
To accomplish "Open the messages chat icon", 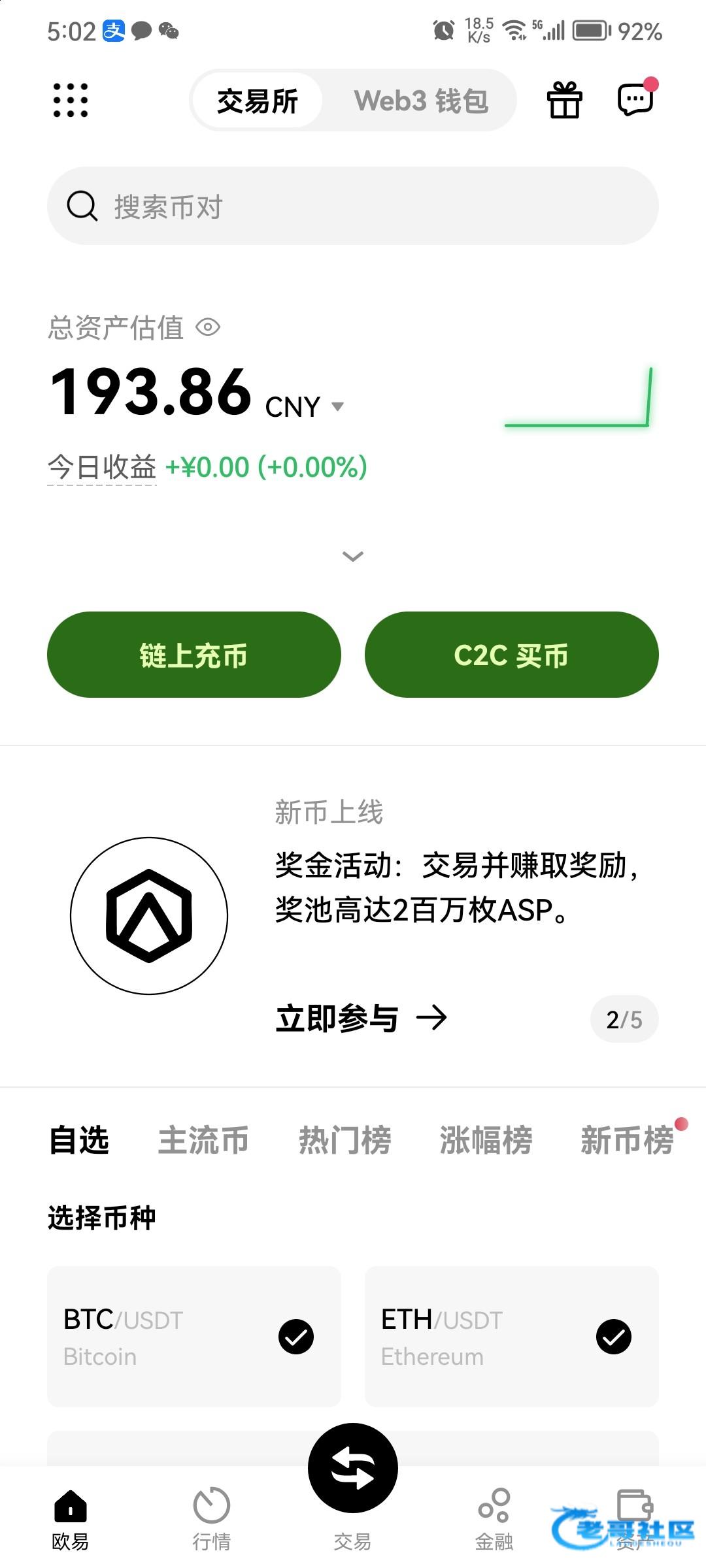I will point(635,100).
